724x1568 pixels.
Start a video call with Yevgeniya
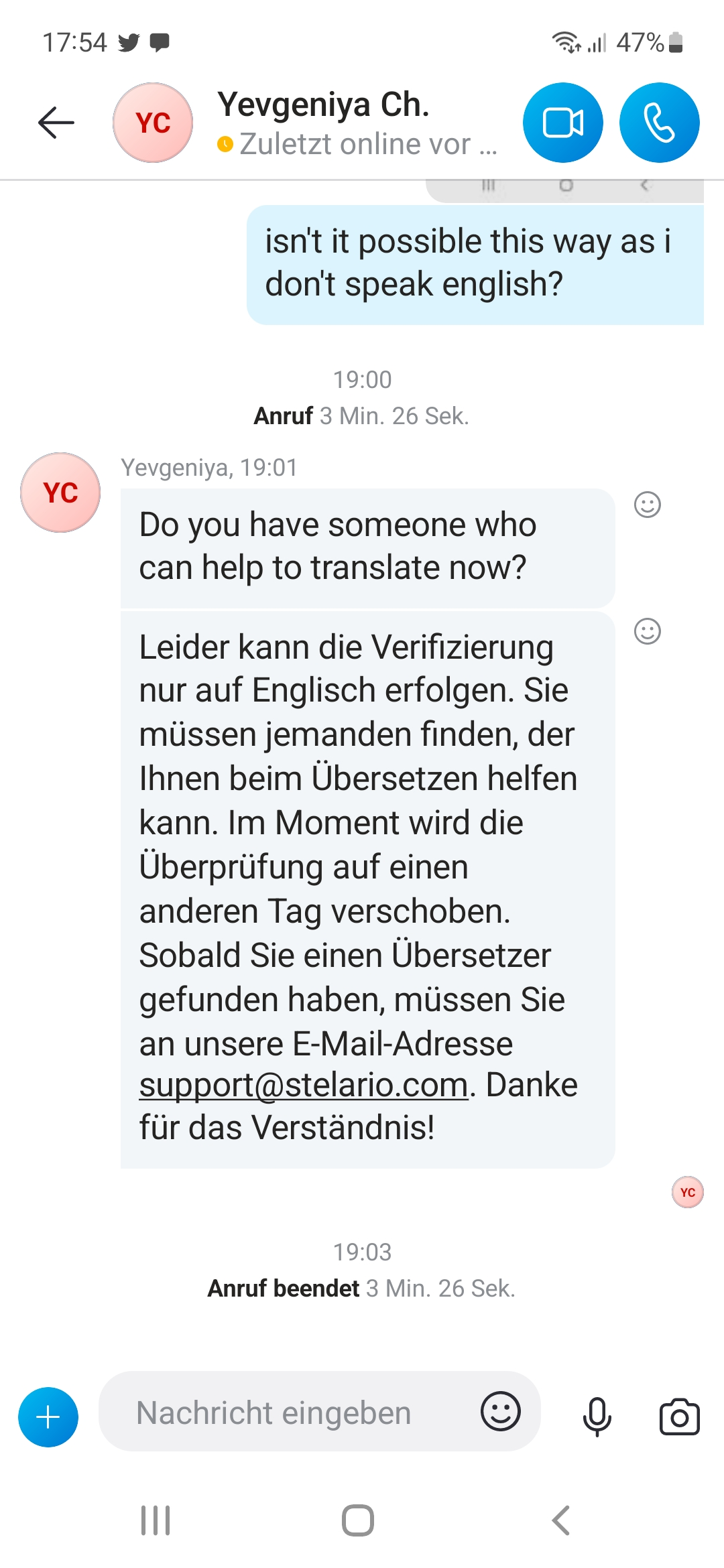562,123
